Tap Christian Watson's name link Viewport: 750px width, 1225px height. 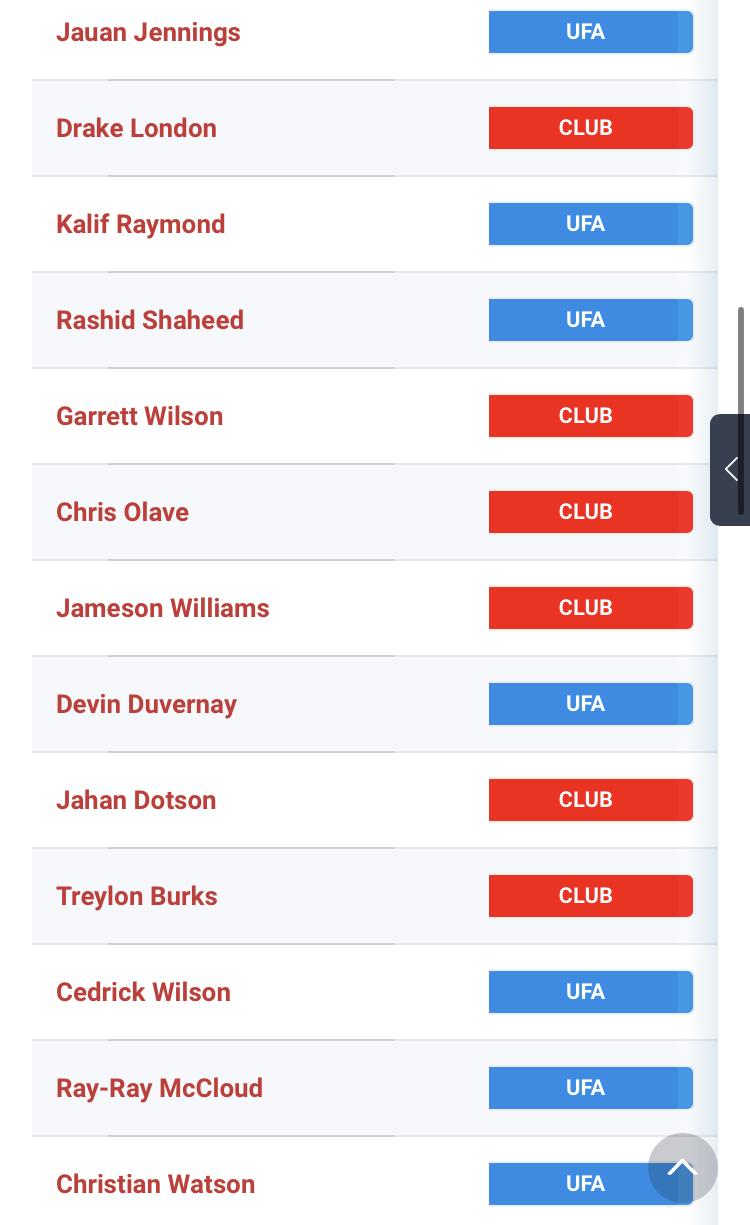tap(155, 1184)
